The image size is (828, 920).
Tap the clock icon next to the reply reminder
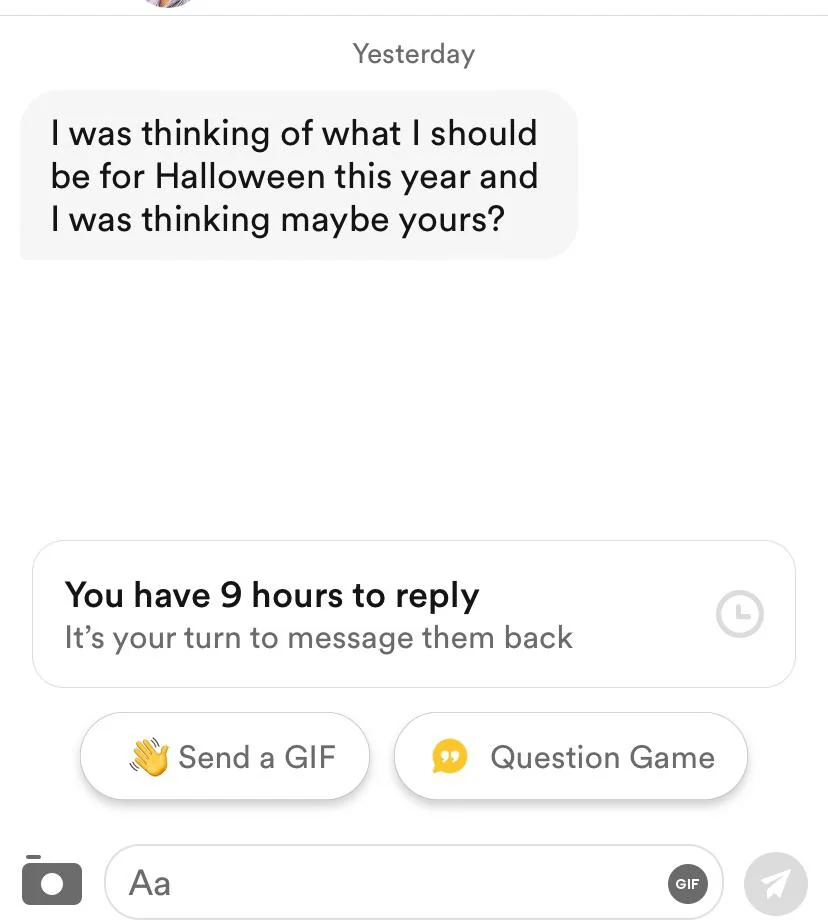(x=740, y=614)
